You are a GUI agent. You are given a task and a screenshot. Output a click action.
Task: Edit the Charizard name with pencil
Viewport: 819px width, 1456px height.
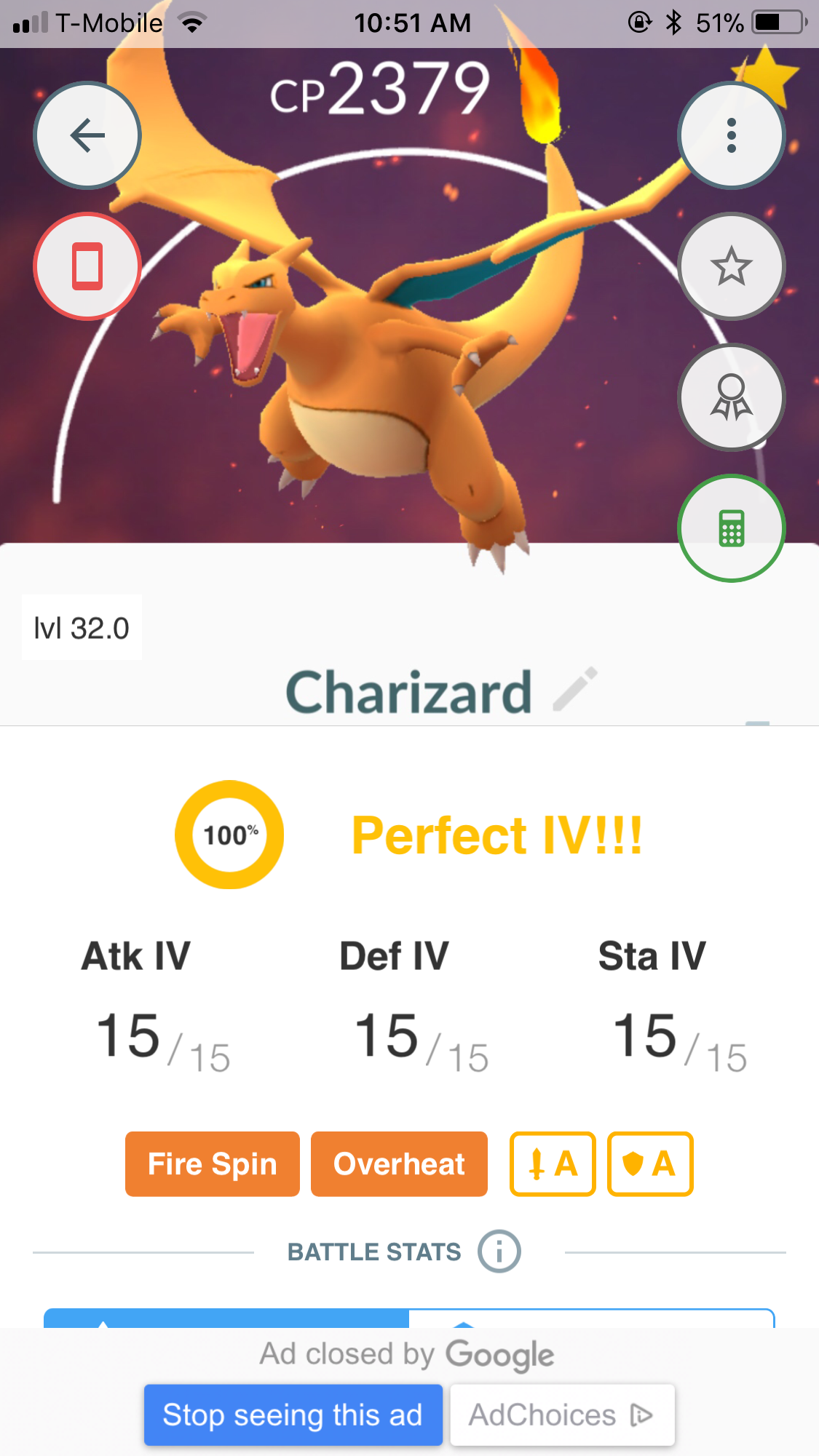(x=575, y=689)
